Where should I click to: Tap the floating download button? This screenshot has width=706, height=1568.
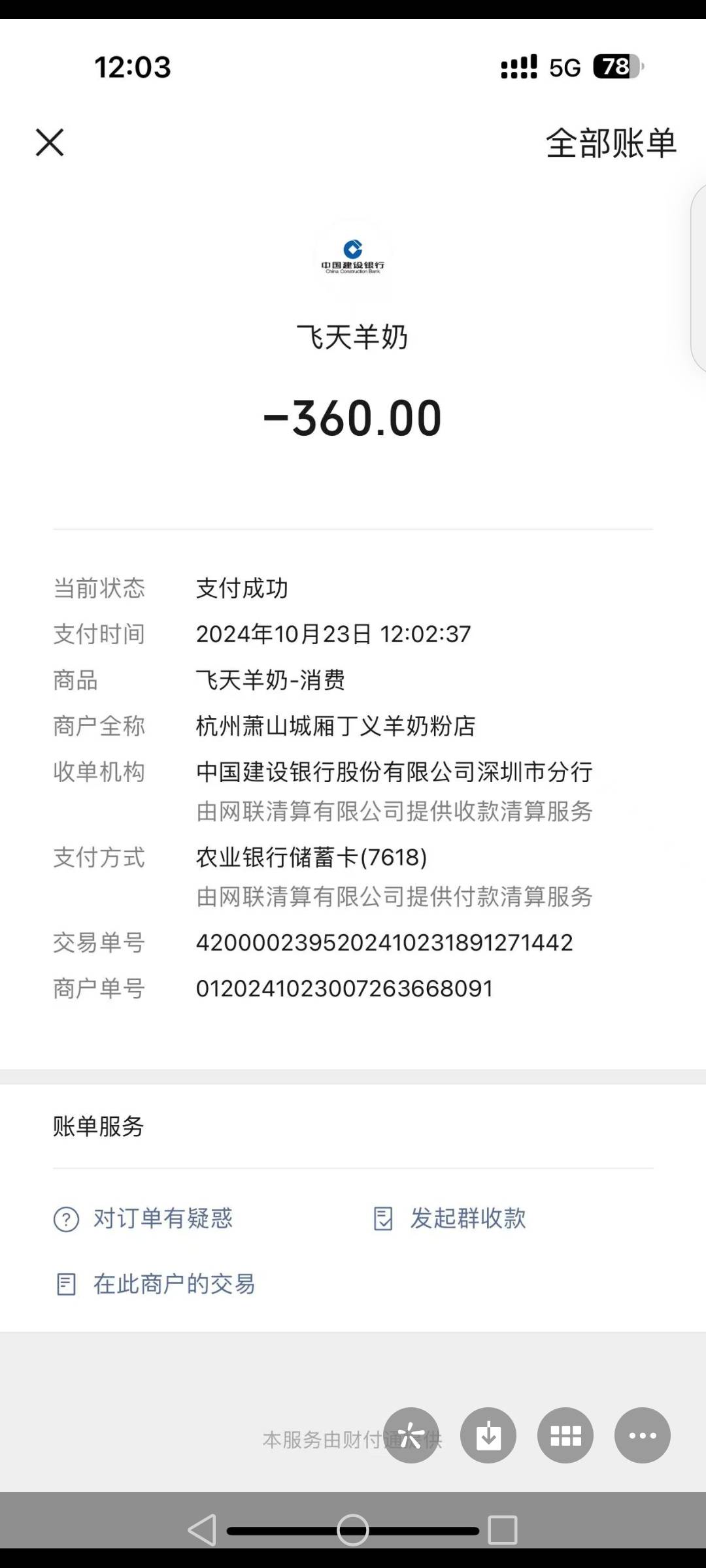[488, 1435]
